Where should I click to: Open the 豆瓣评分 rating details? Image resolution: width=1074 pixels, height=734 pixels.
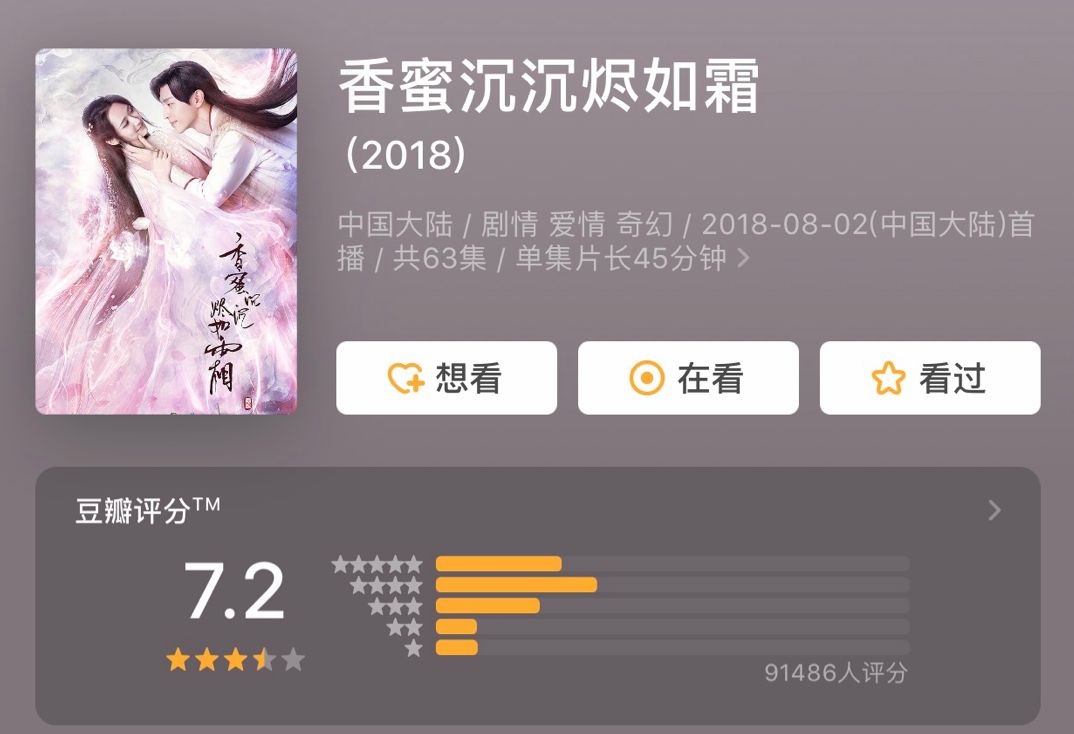pos(993,511)
